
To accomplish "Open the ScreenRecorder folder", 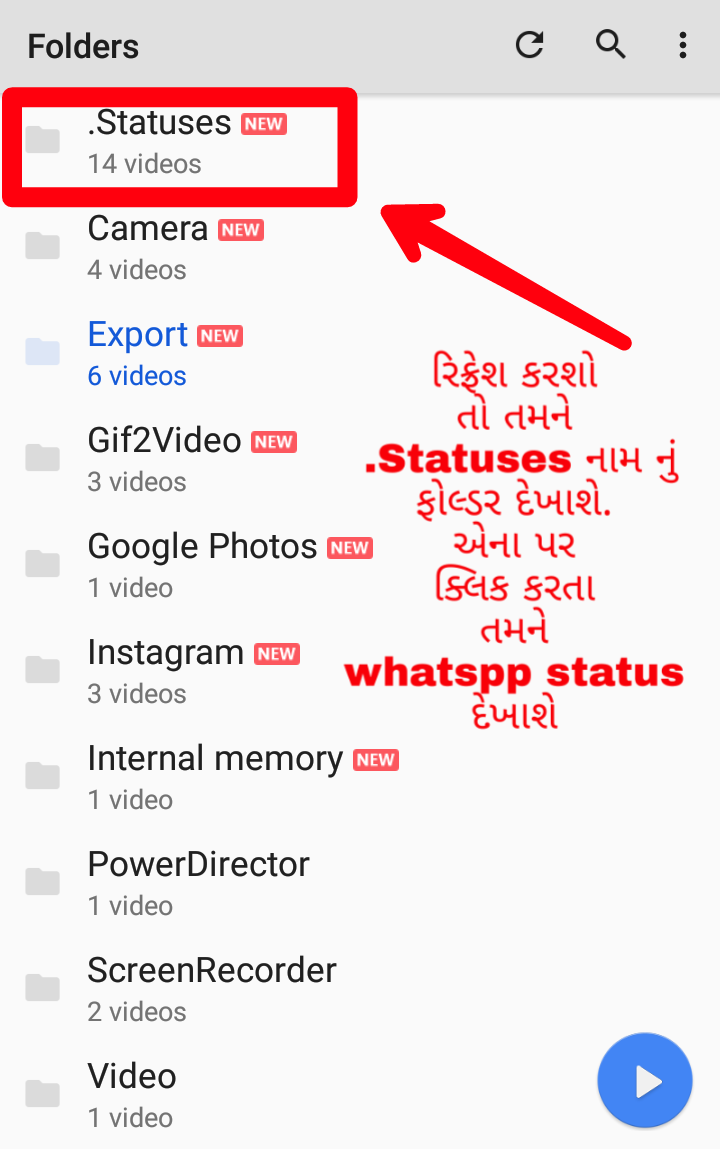I will [x=212, y=989].
